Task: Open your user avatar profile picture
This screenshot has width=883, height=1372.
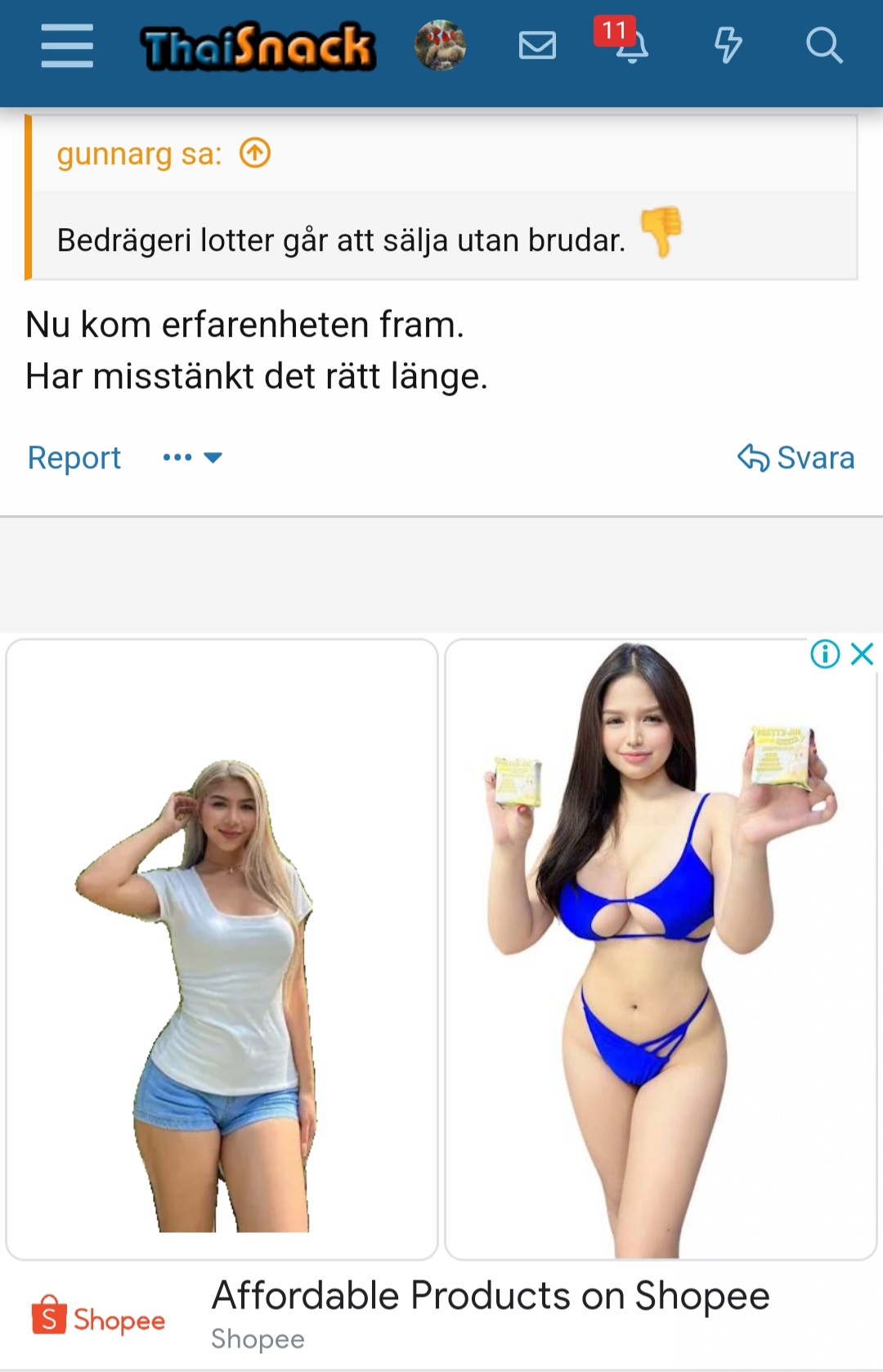Action: tap(440, 45)
